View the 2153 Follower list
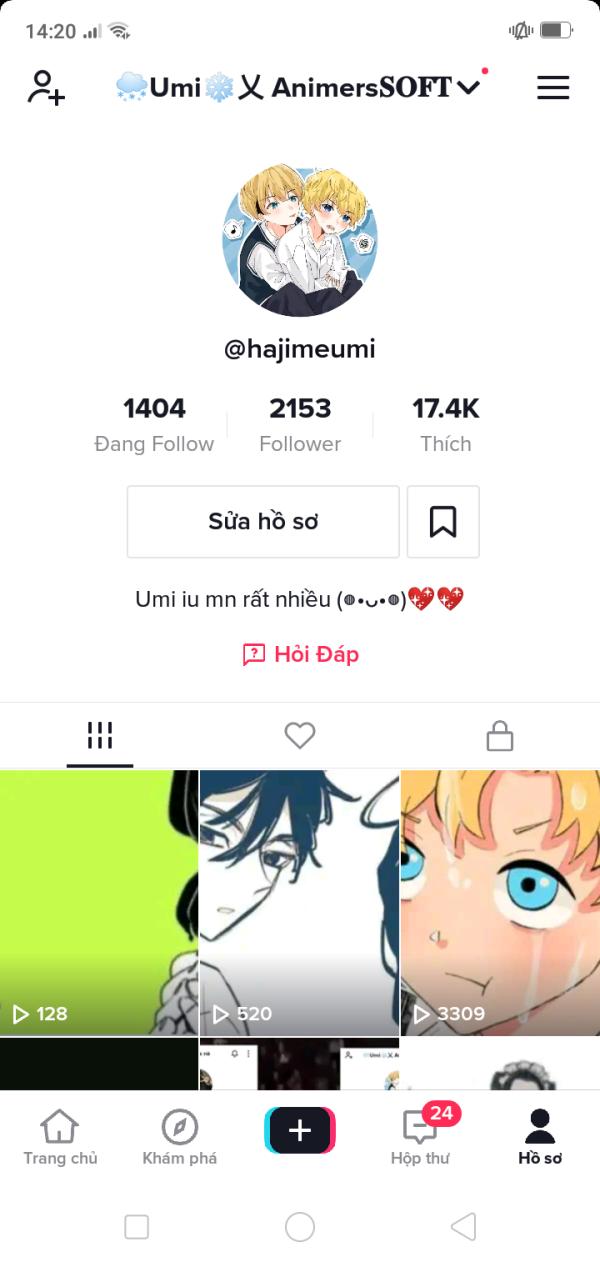Image resolution: width=600 pixels, height=1267 pixels. (300, 425)
